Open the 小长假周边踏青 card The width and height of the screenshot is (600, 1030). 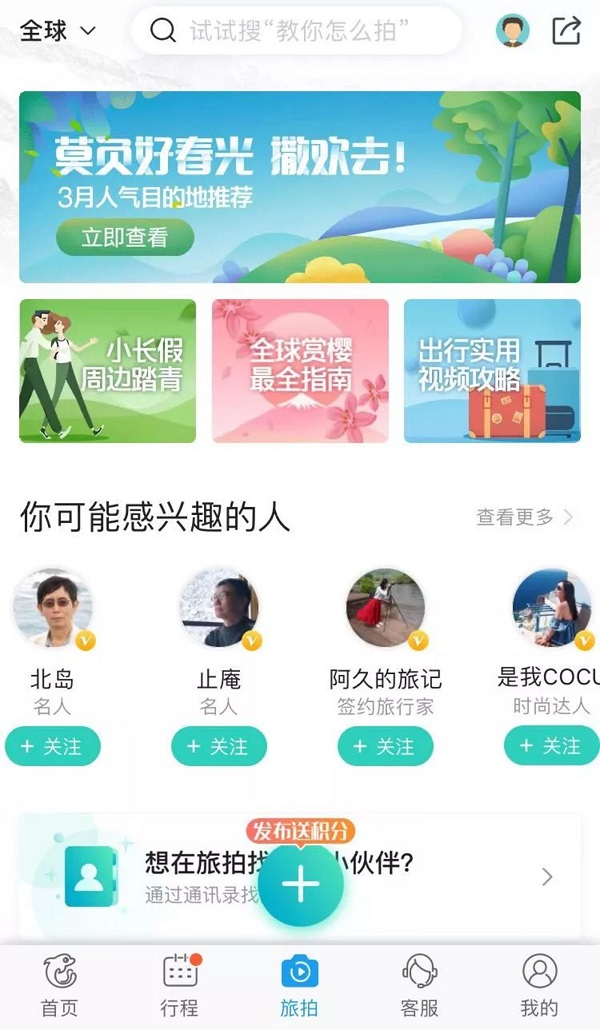pos(108,371)
